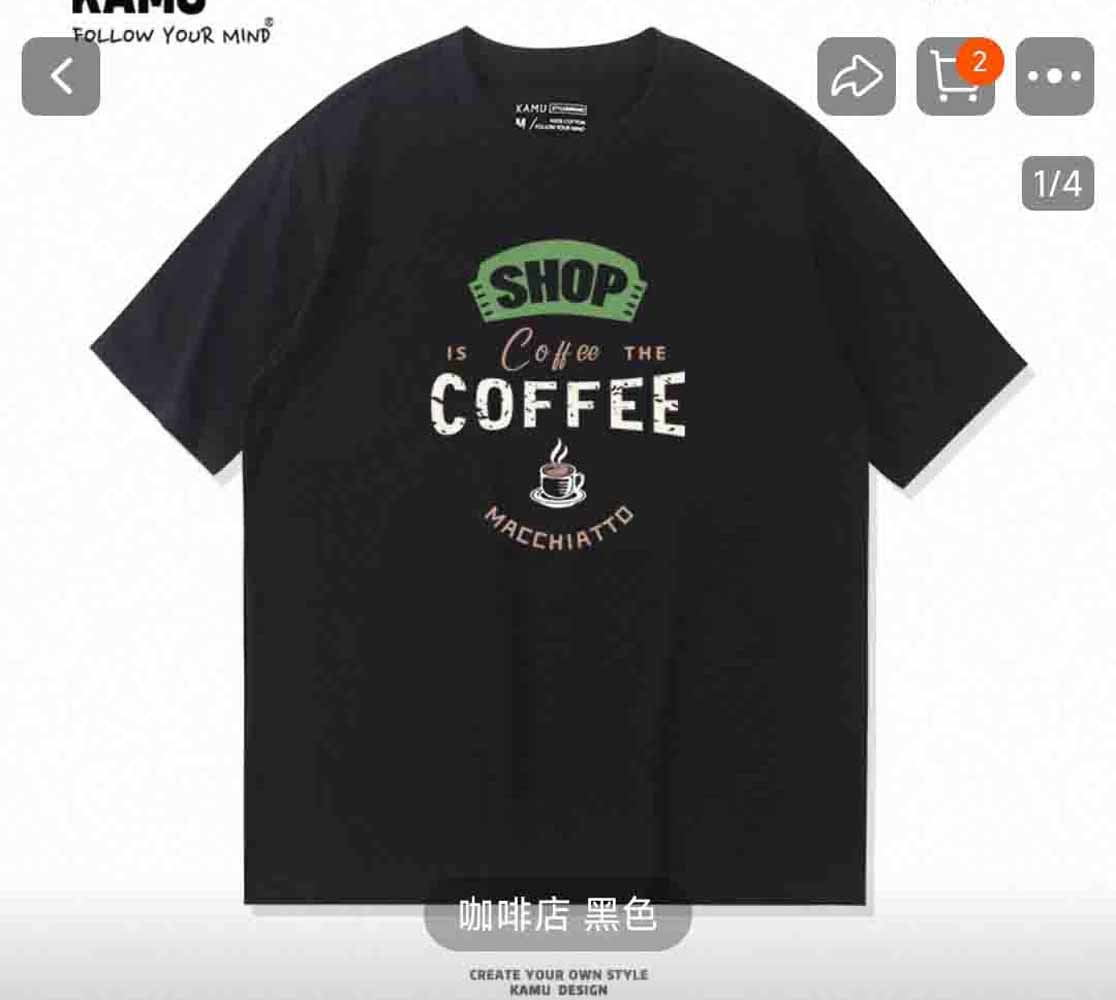Open the three-dot more options menu
This screenshot has height=1000, width=1116.
[x=1054, y=77]
